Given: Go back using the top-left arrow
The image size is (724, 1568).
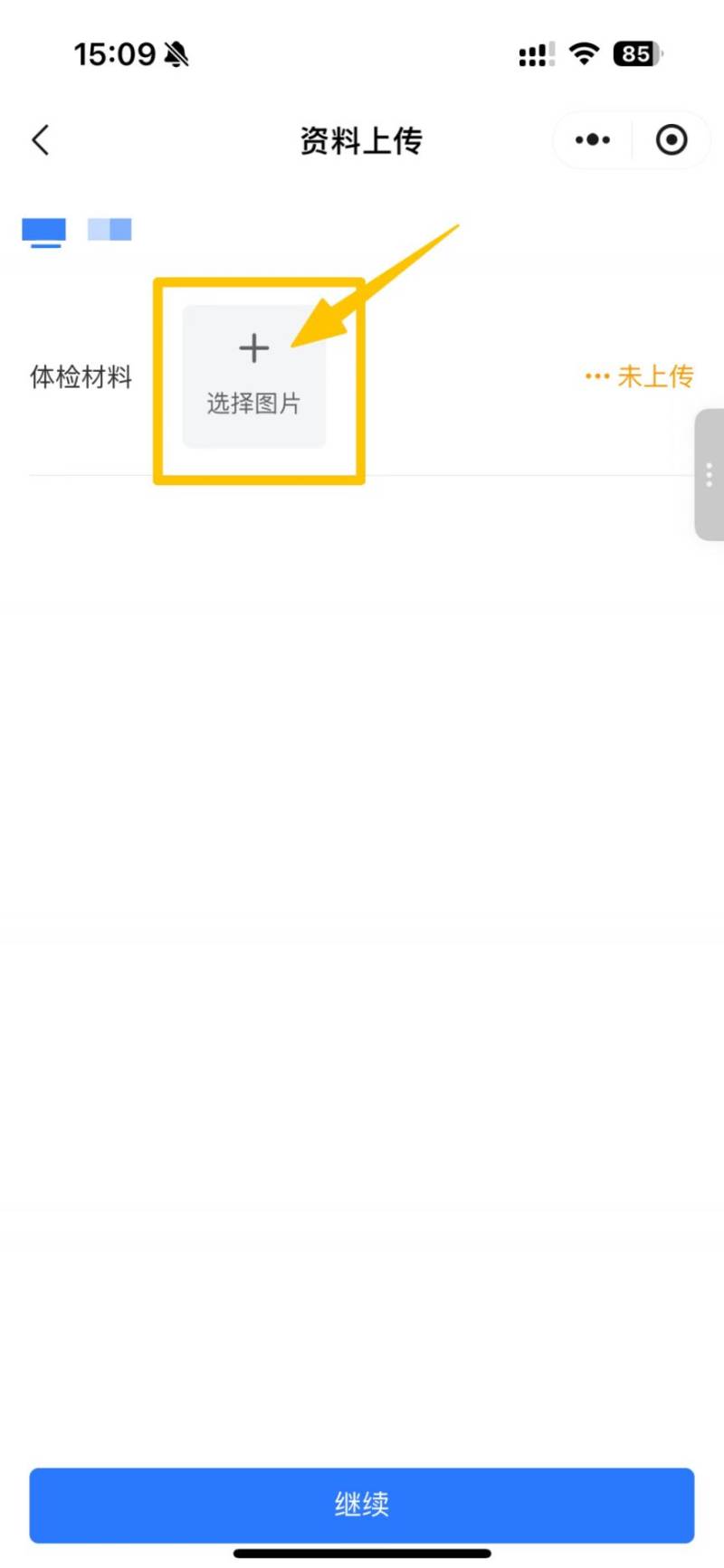Looking at the screenshot, I should click(x=41, y=140).
